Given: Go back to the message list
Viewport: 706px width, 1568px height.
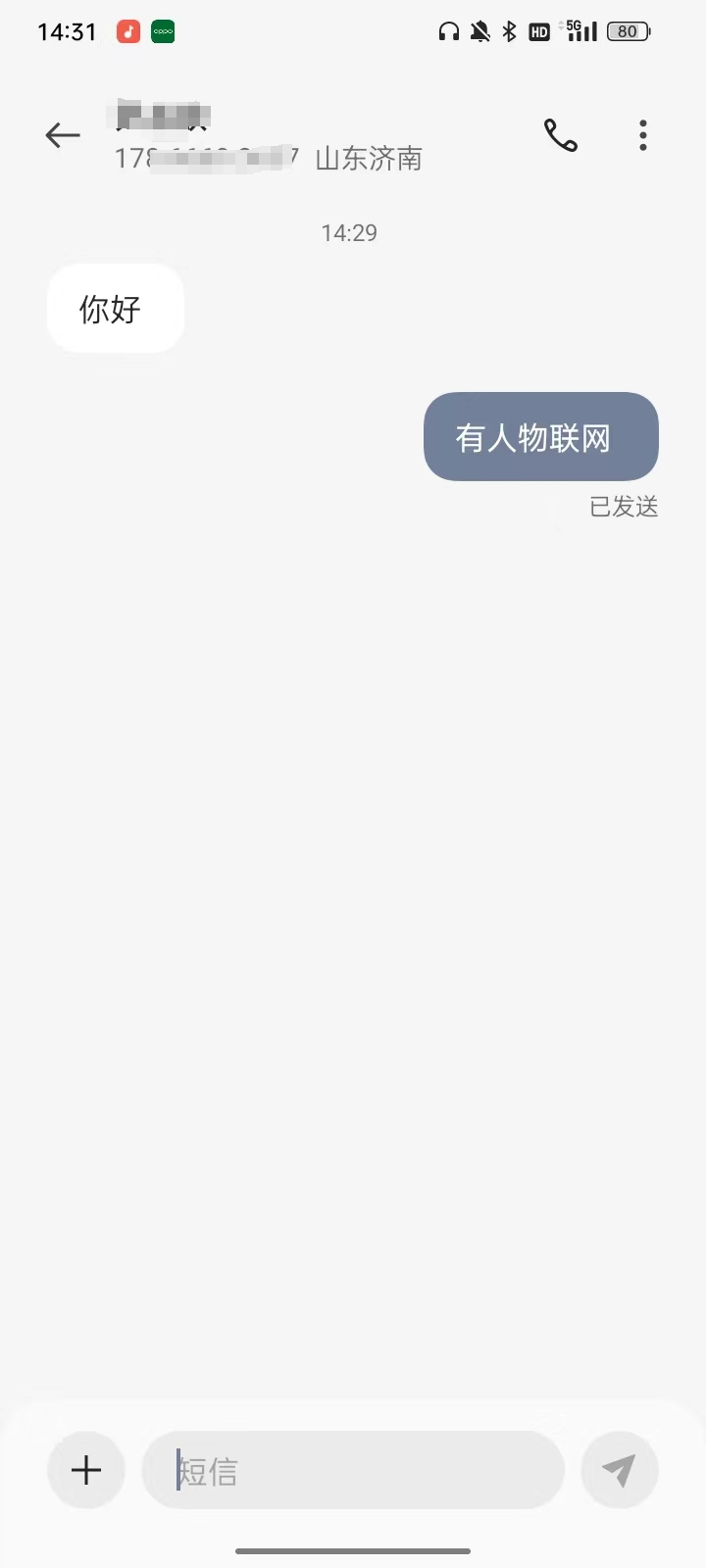Looking at the screenshot, I should pos(63,135).
